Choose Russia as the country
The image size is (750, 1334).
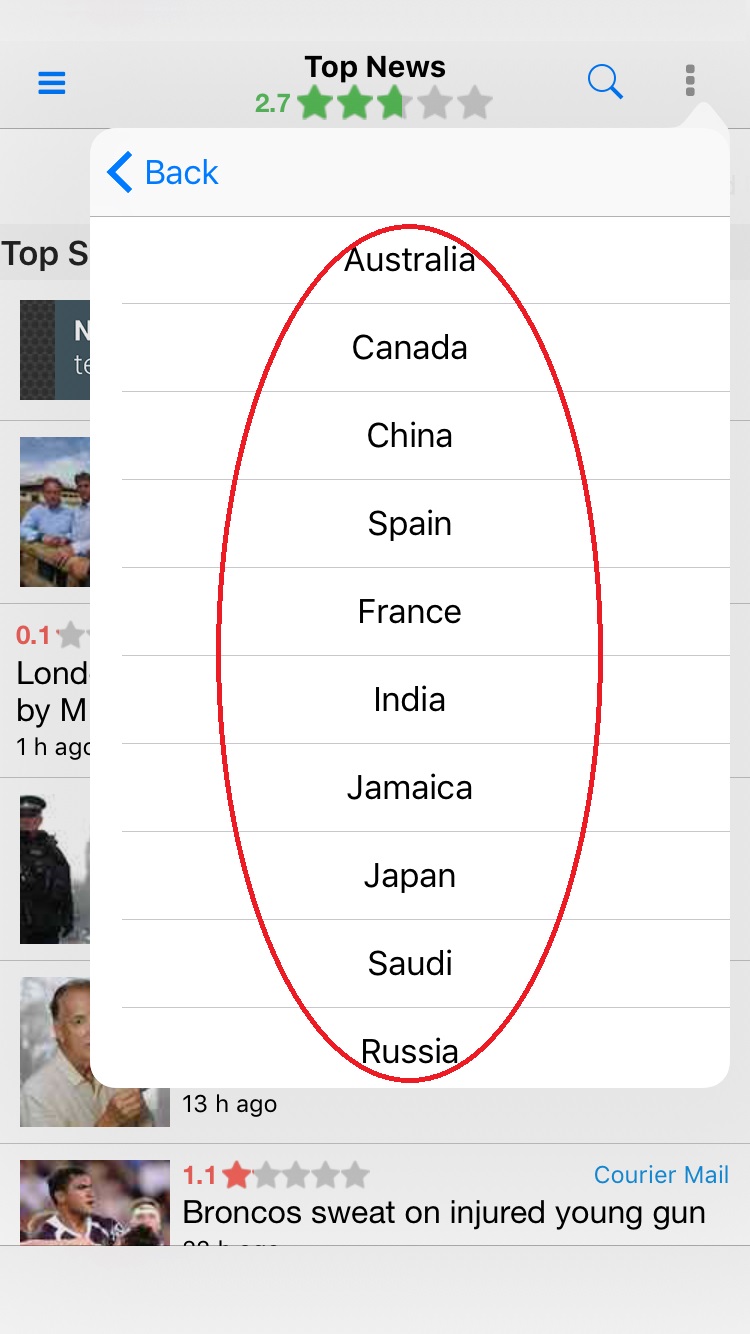pos(410,1048)
